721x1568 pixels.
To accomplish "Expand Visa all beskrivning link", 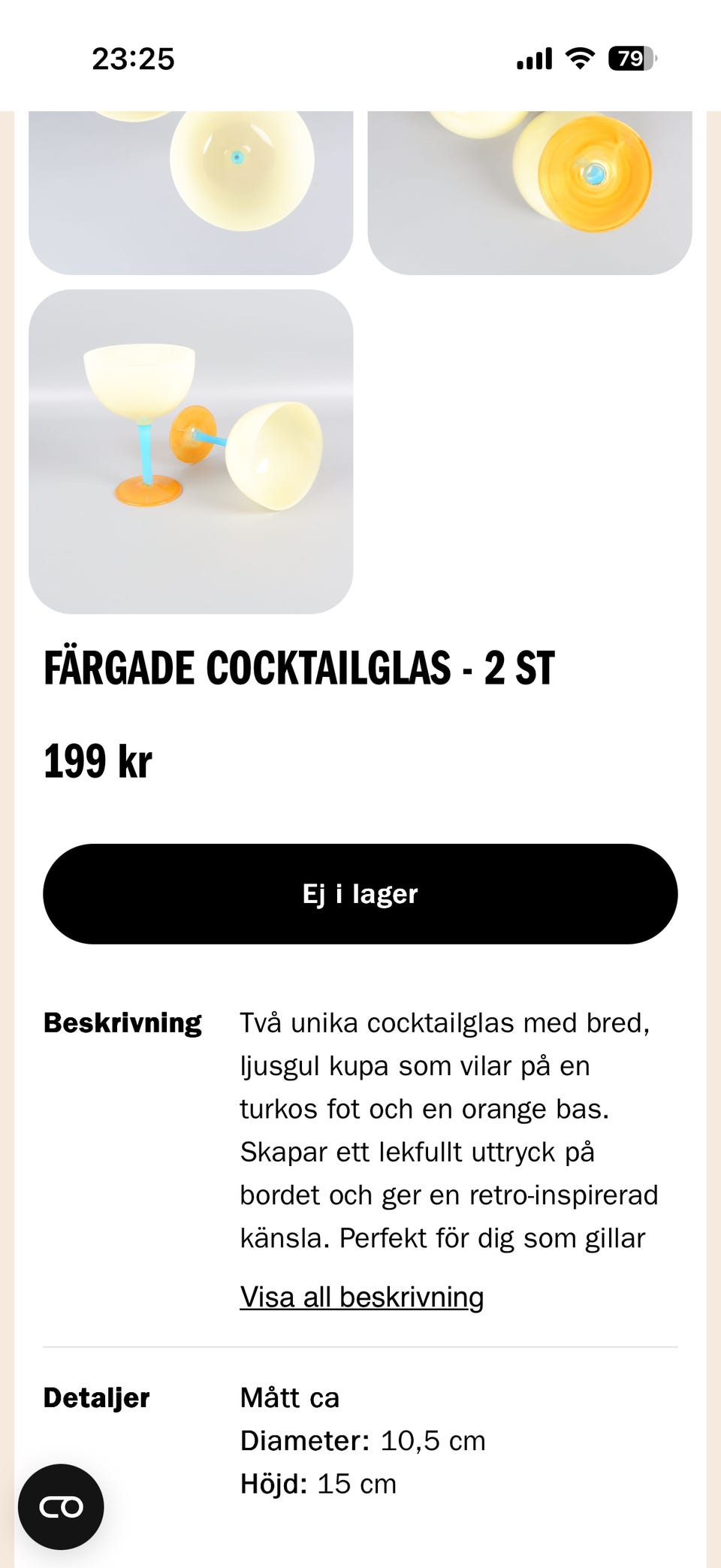I will [x=361, y=1298].
